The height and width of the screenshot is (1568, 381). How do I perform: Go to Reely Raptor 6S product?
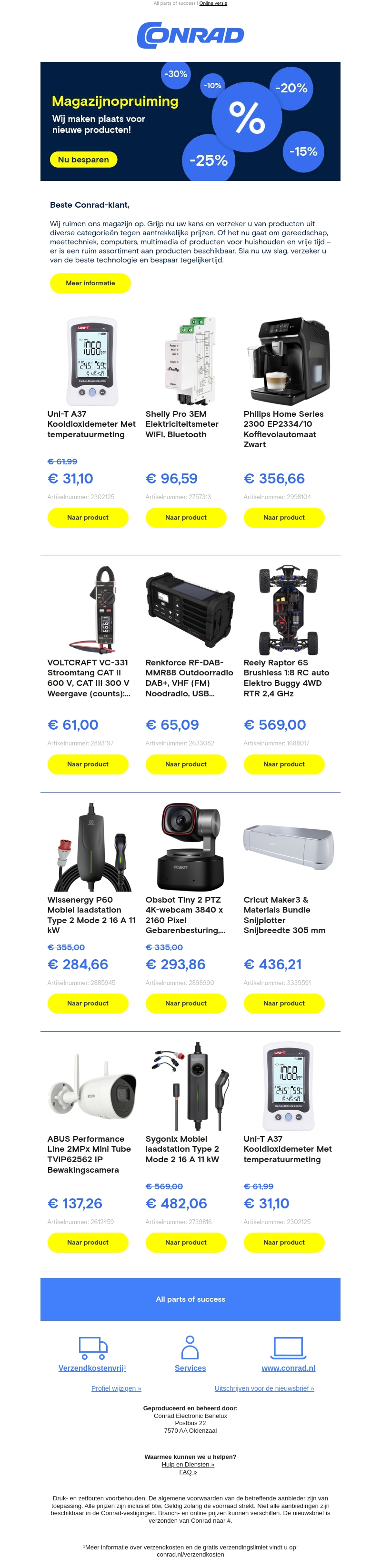pyautogui.click(x=284, y=764)
